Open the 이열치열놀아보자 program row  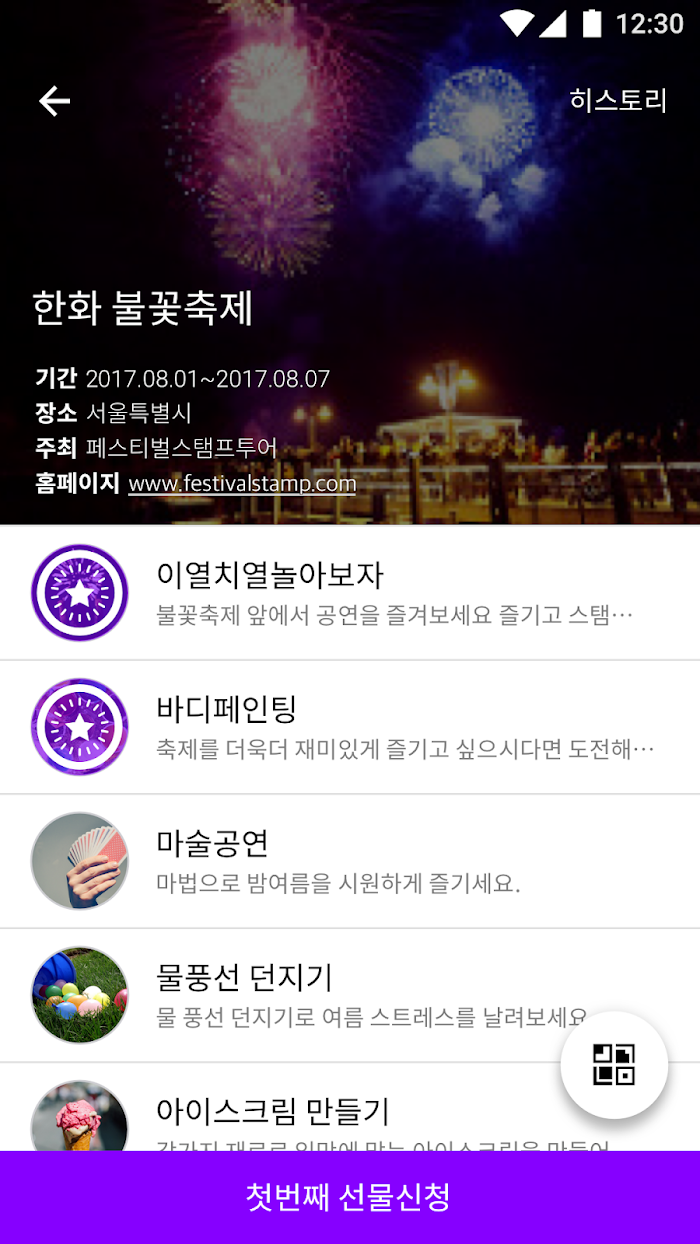350,593
